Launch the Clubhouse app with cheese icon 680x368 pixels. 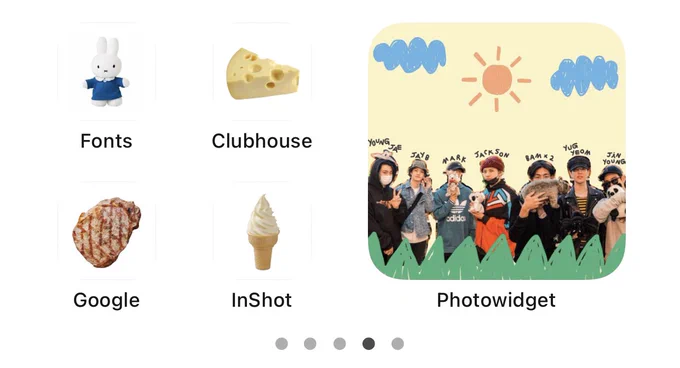click(x=262, y=72)
